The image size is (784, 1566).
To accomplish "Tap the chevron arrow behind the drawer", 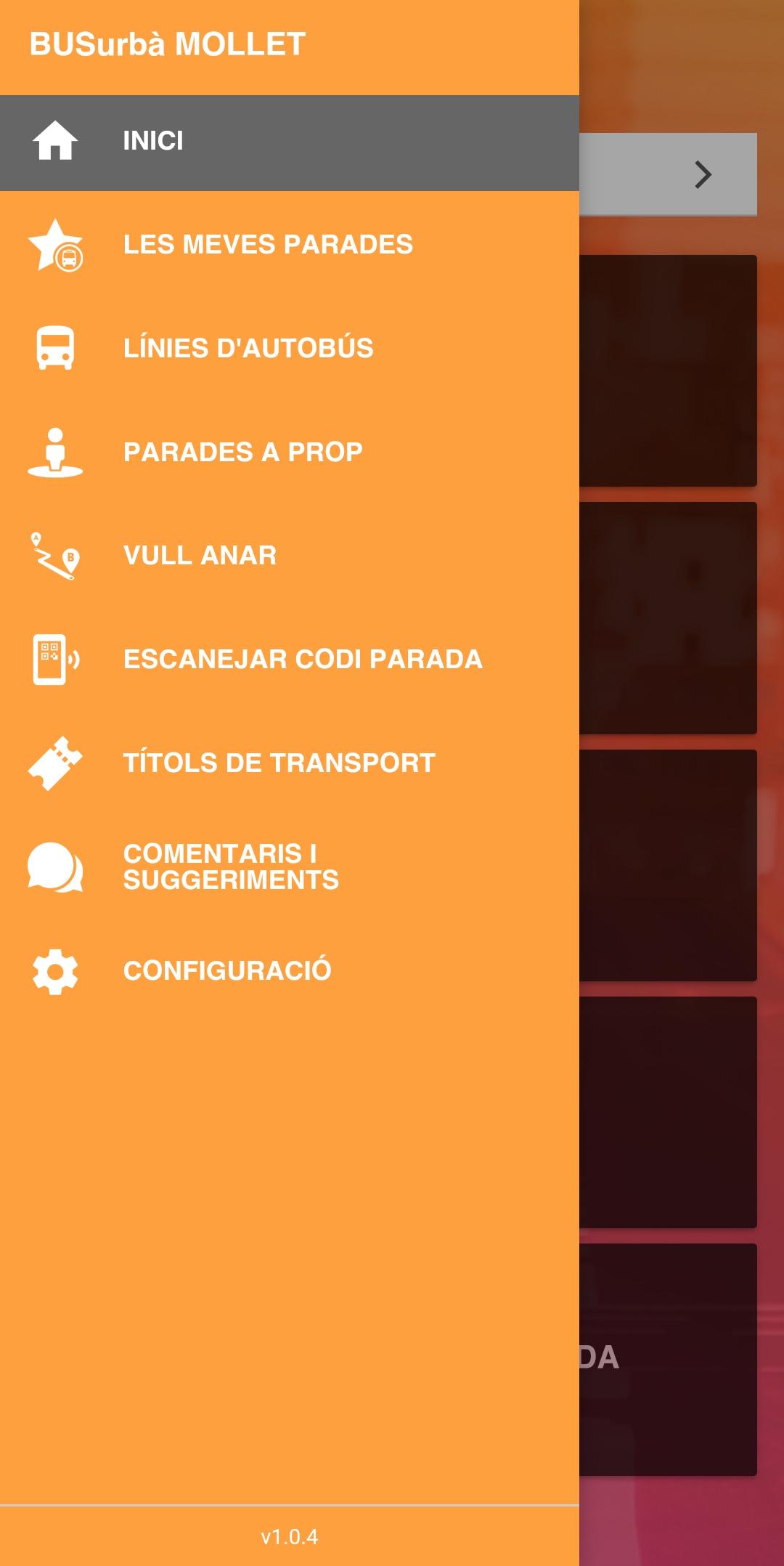I will [702, 174].
